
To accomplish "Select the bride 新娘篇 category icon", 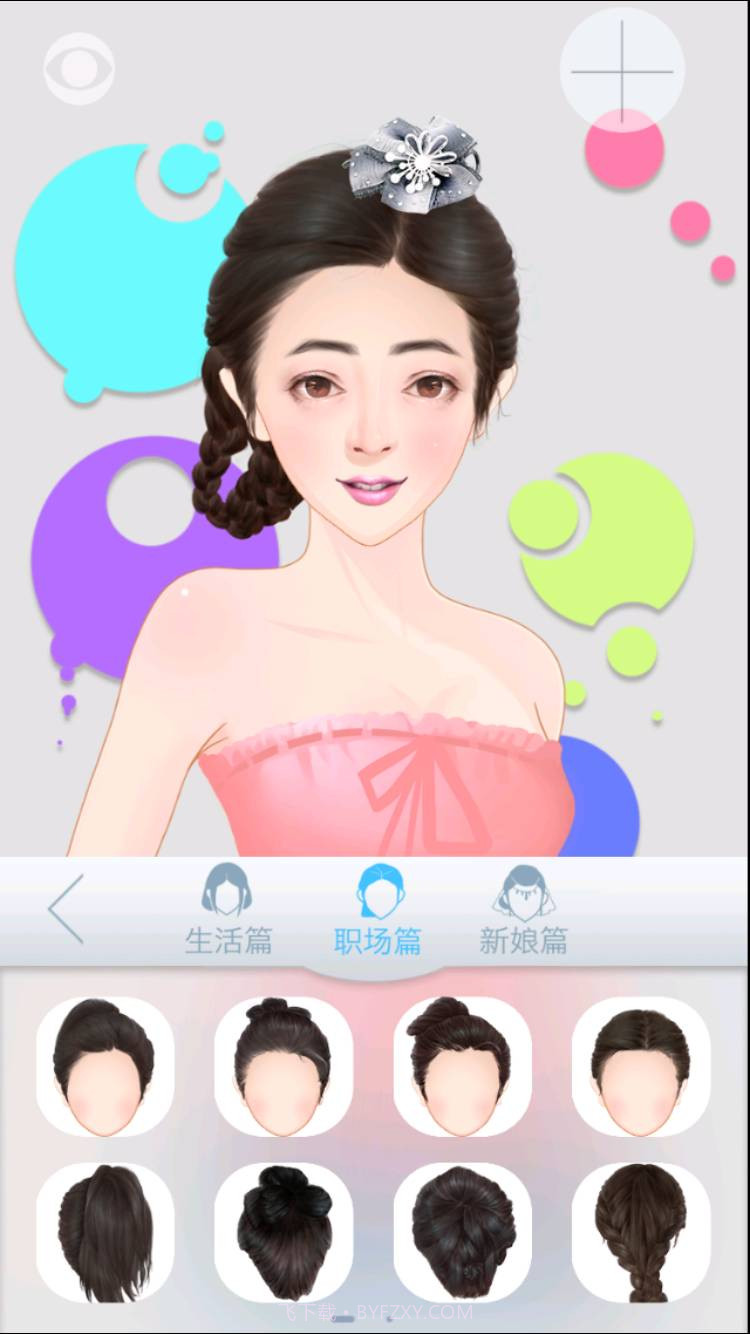I will [x=524, y=889].
